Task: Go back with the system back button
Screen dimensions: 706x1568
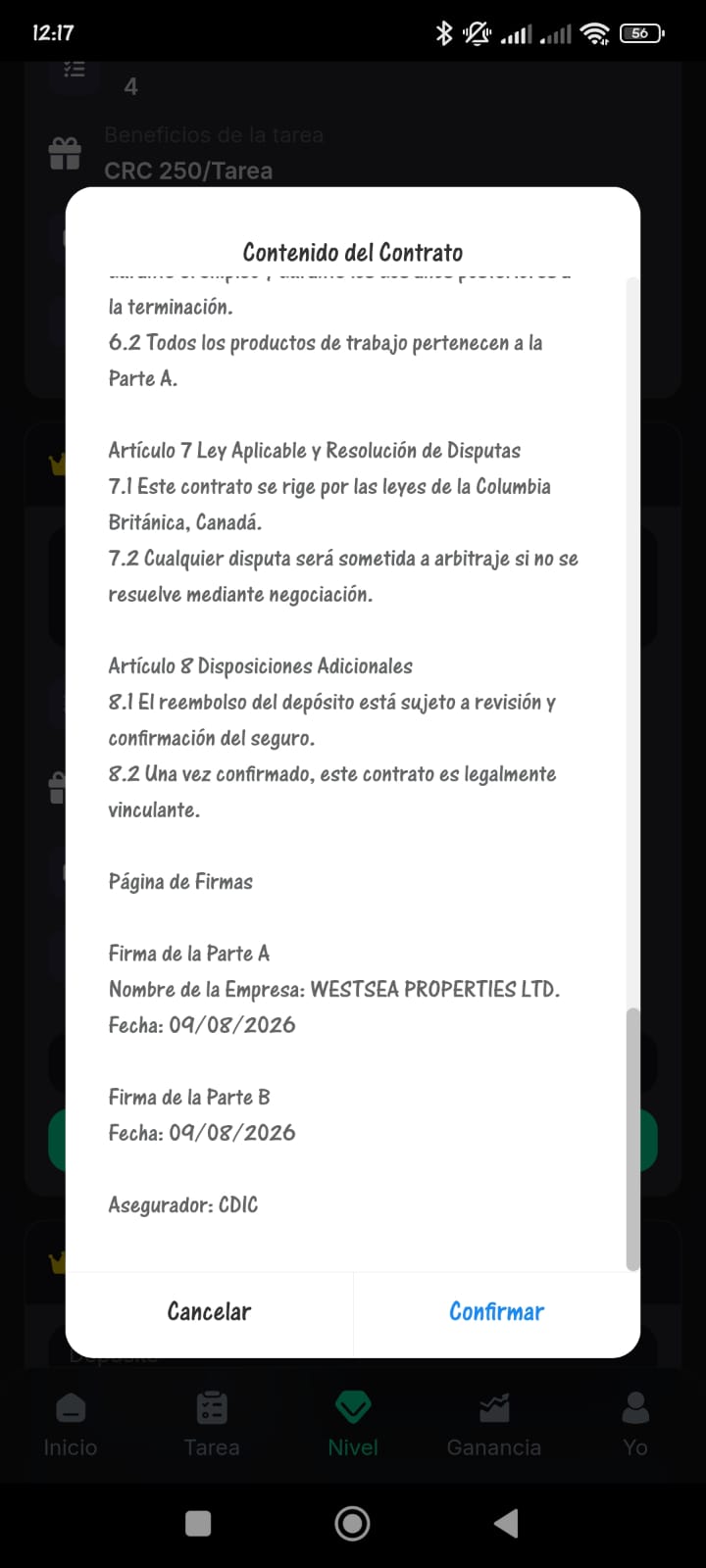Action: coord(506,1523)
